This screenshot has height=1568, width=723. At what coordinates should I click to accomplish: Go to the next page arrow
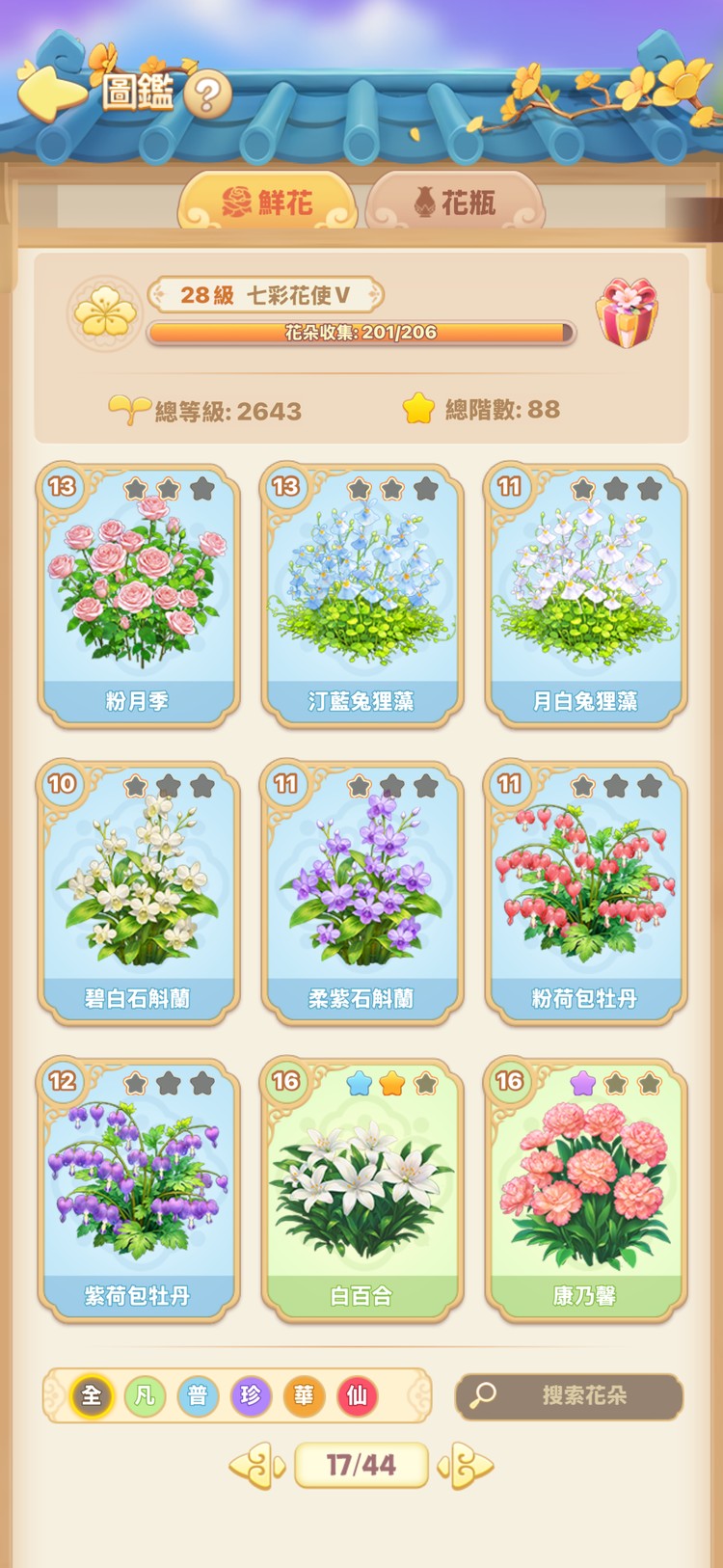(467, 1466)
